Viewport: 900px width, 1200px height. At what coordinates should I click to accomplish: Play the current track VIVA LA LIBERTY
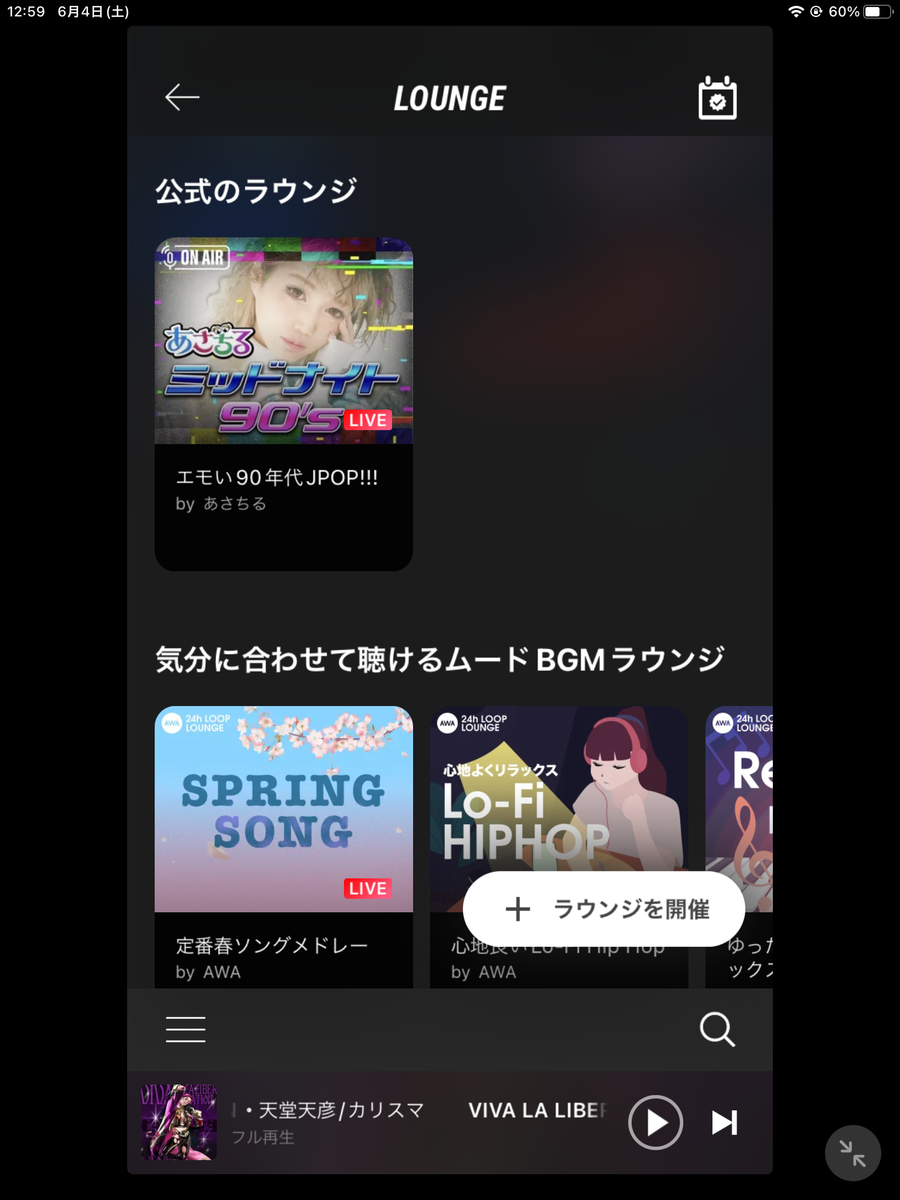pos(655,1123)
